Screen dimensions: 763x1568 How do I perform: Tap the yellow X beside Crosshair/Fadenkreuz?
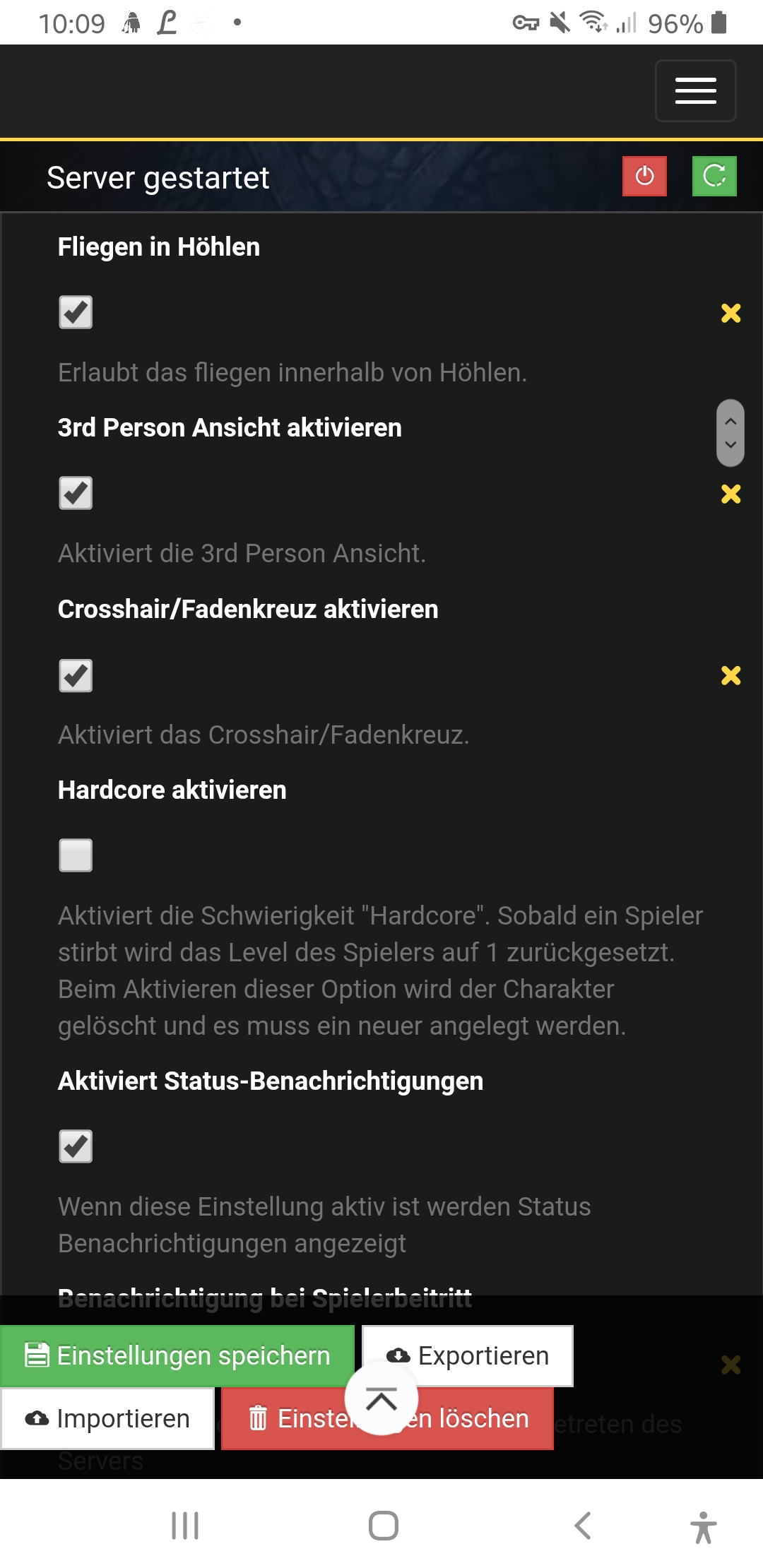(x=731, y=676)
